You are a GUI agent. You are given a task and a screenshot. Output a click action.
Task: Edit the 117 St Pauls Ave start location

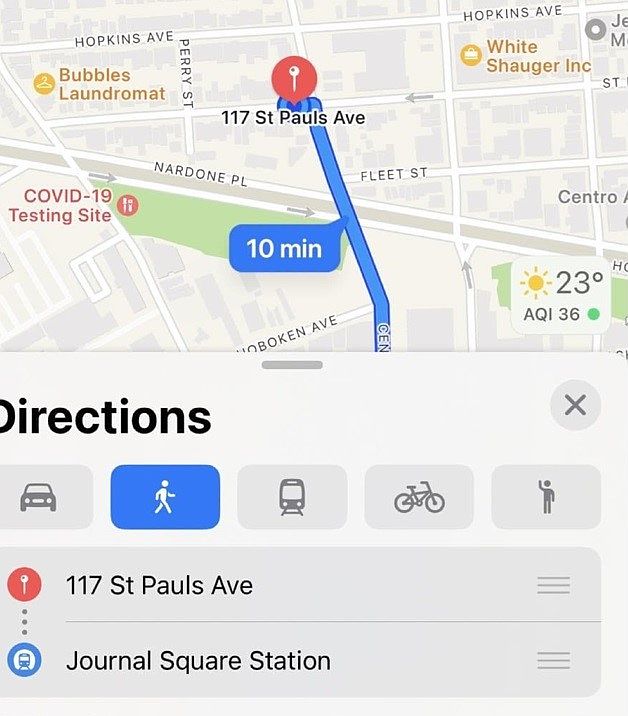[159, 585]
